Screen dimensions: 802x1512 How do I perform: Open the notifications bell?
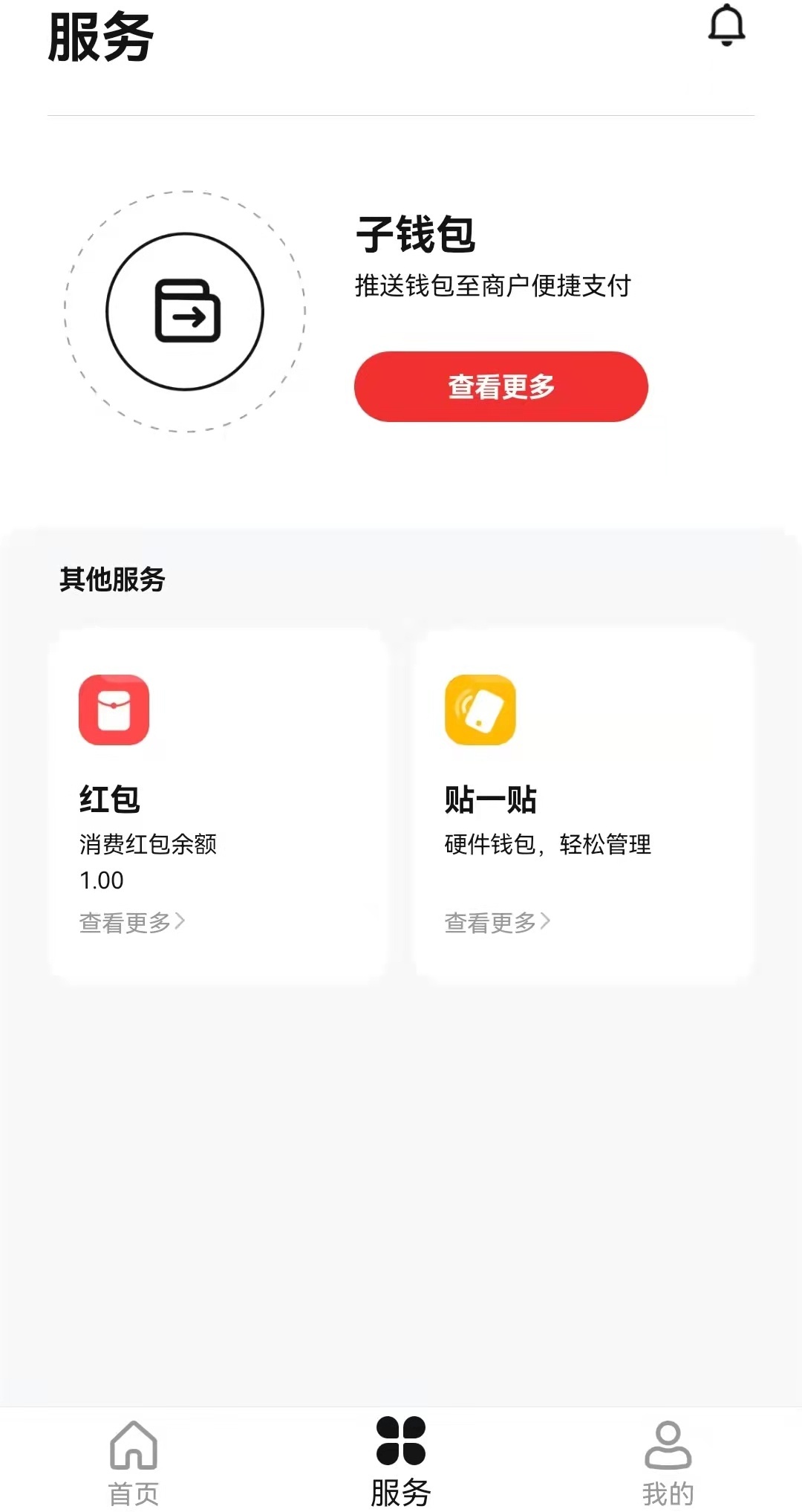tap(726, 26)
